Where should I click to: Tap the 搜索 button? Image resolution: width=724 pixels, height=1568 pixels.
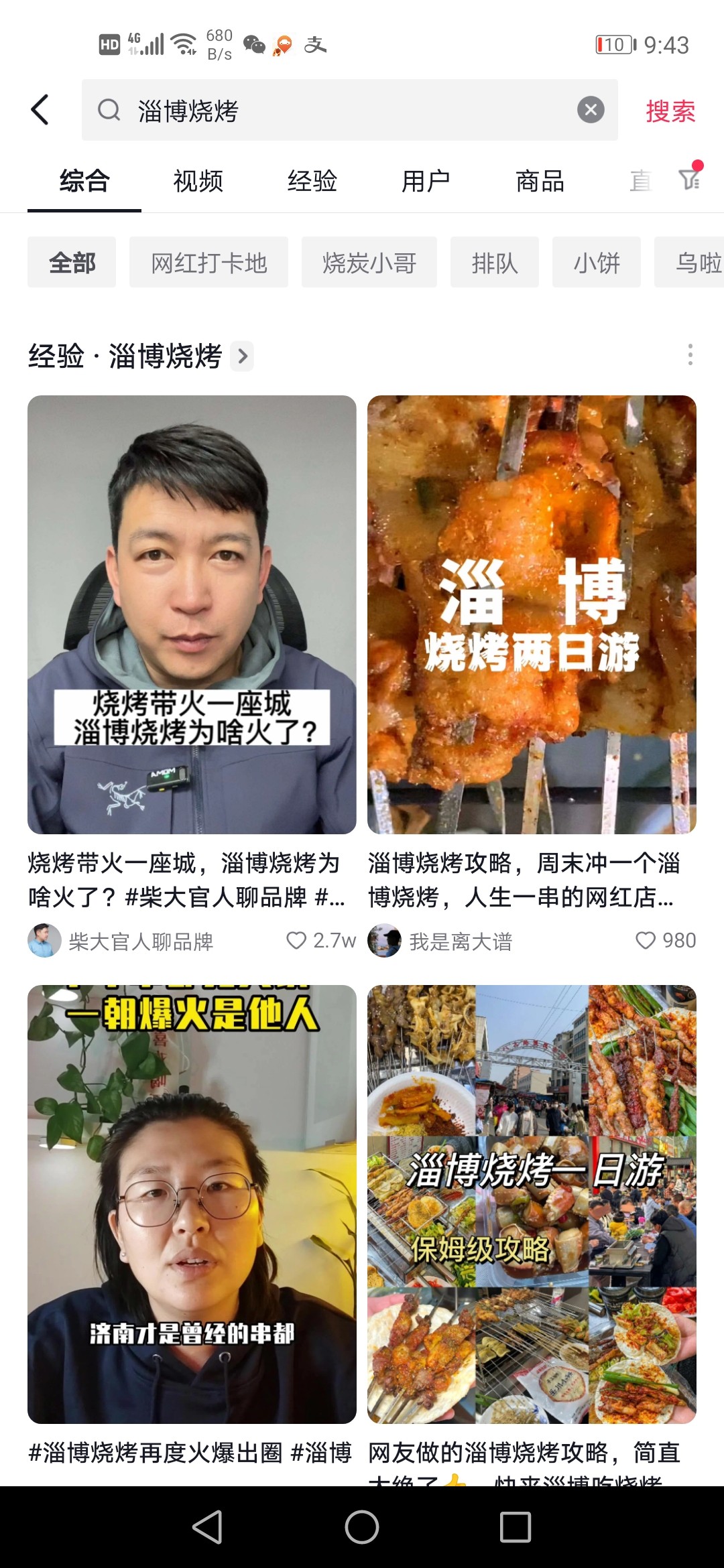point(670,111)
